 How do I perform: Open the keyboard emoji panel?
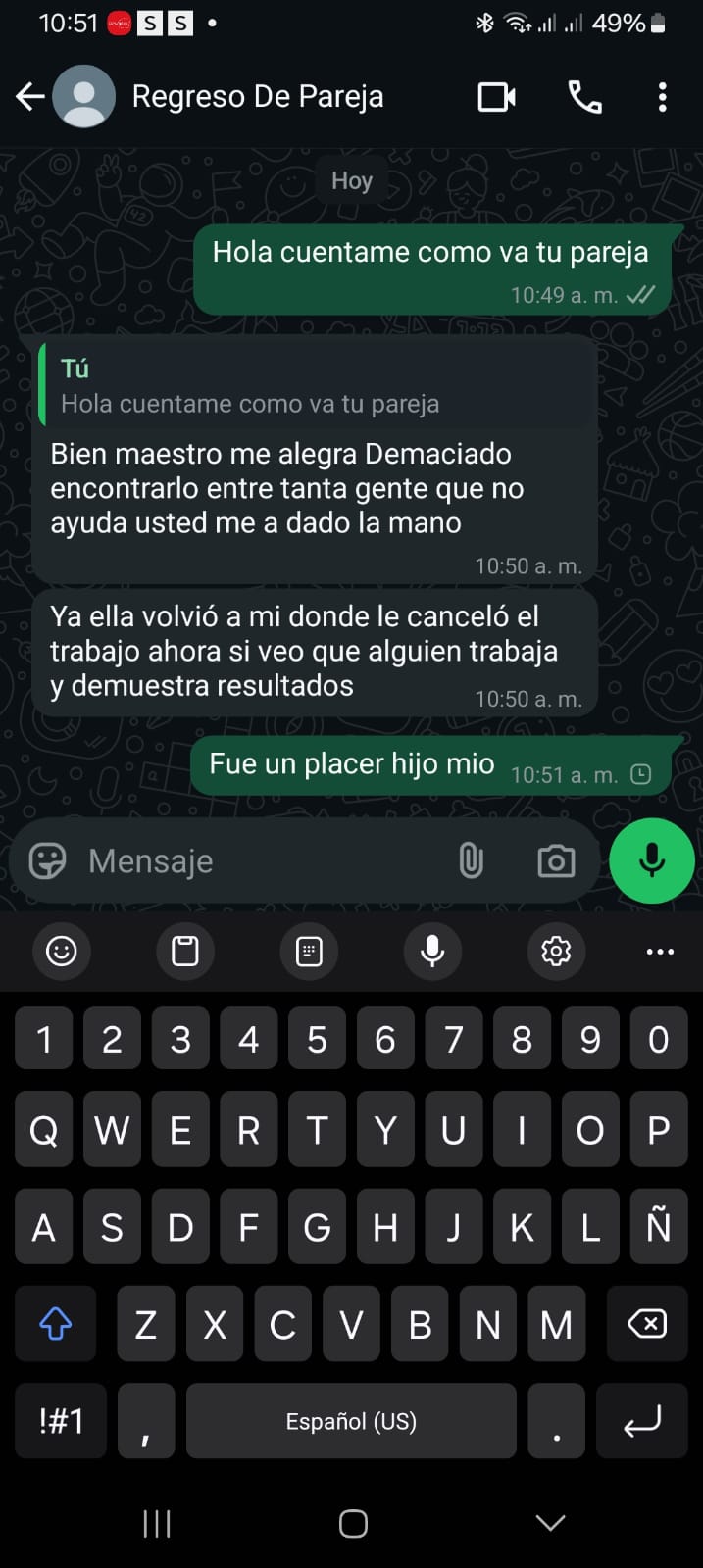coord(61,951)
